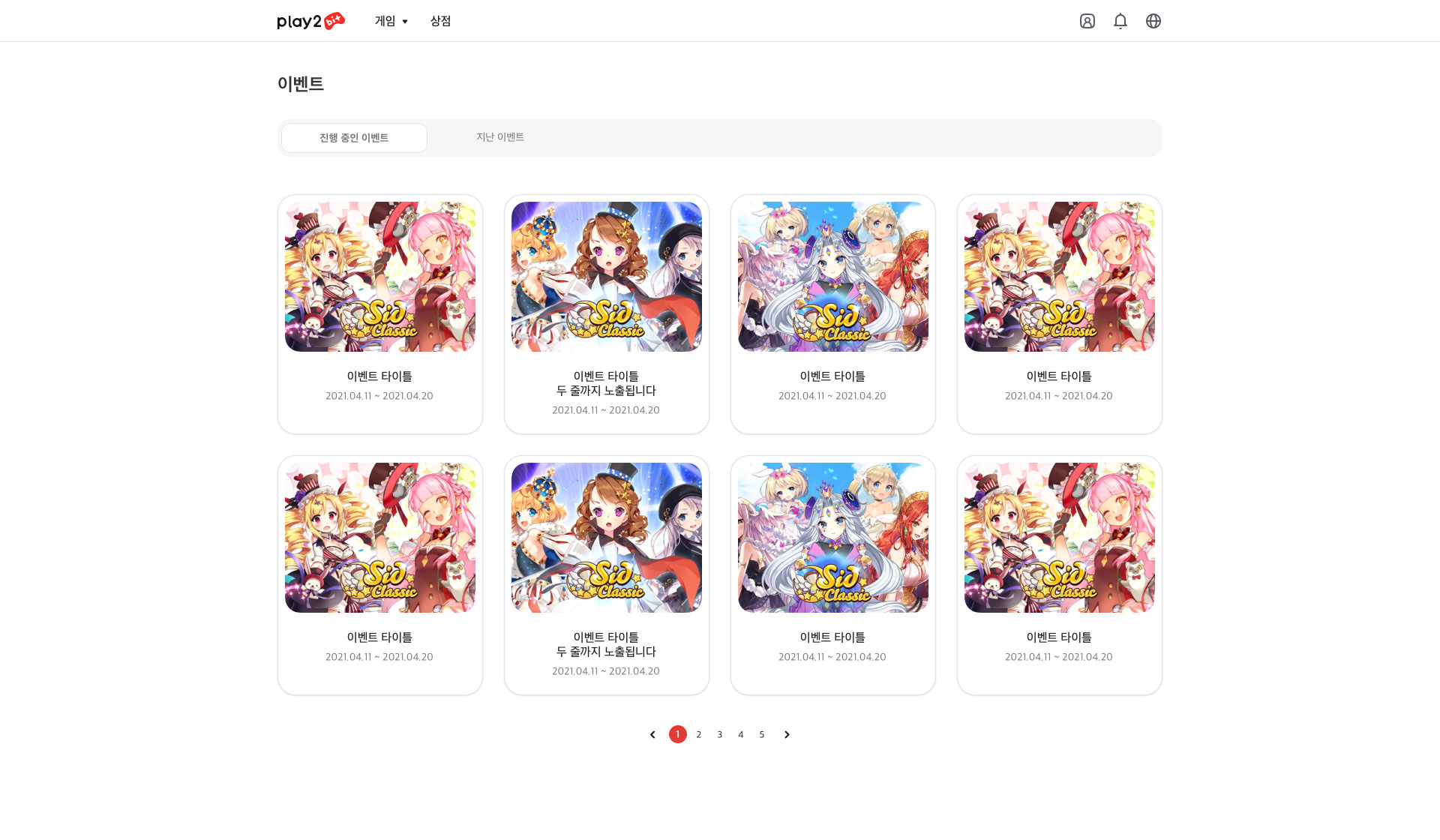Image resolution: width=1440 pixels, height=840 pixels.
Task: Go to page 2 of events
Action: pos(698,734)
